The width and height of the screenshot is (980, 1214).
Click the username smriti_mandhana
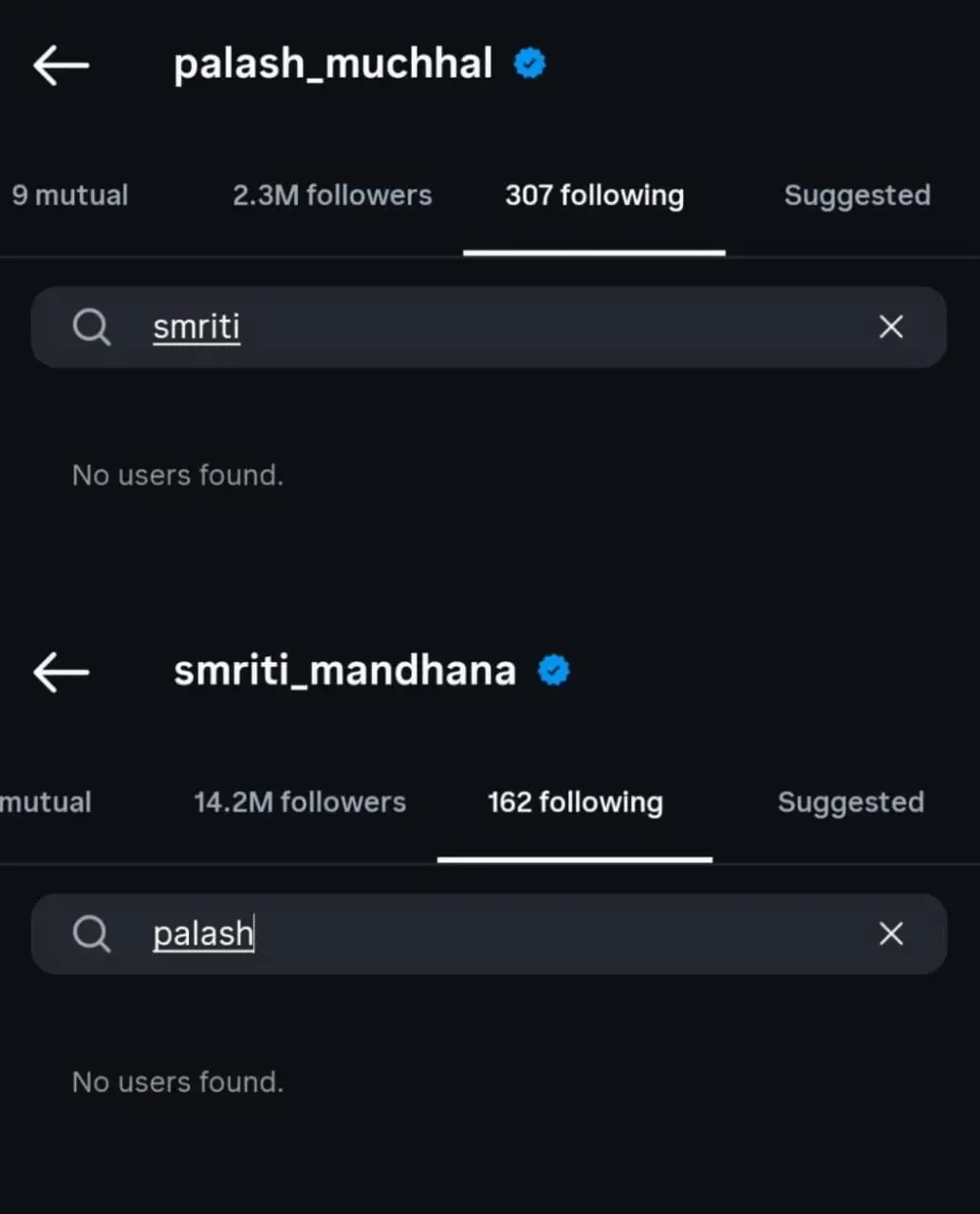pos(344,671)
